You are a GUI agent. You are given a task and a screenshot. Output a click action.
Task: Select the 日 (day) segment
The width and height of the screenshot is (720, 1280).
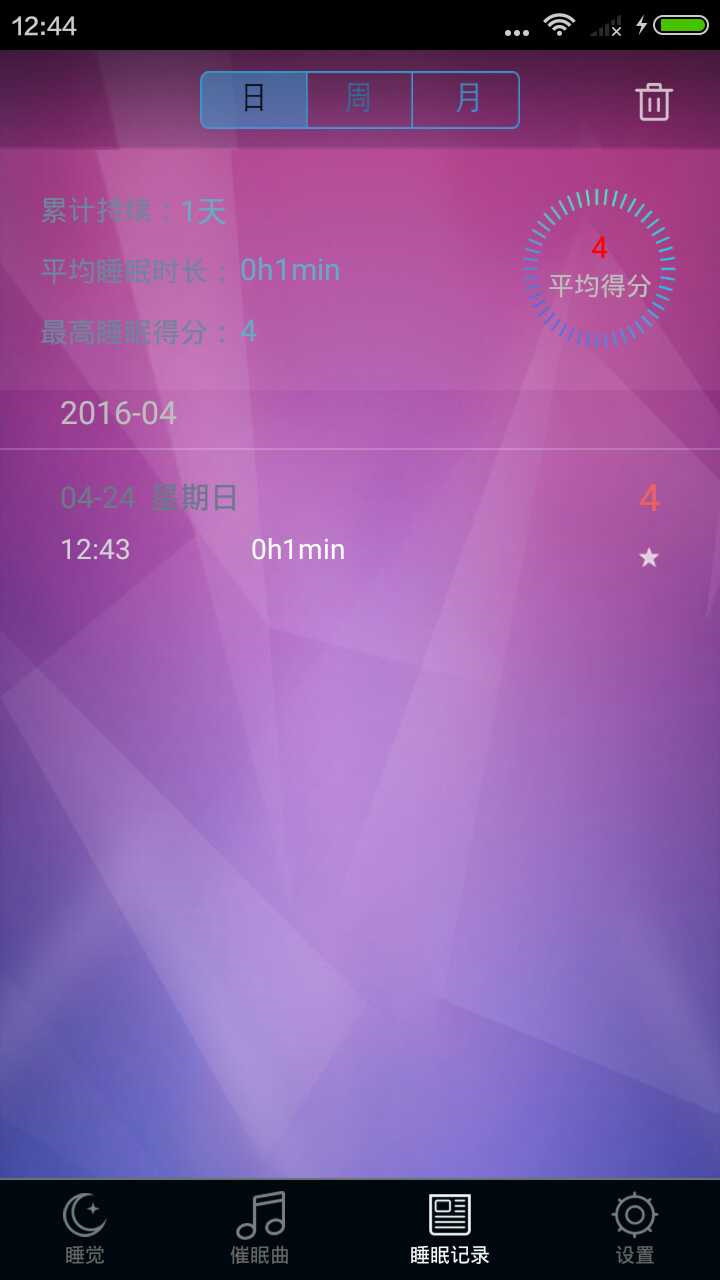(x=254, y=100)
